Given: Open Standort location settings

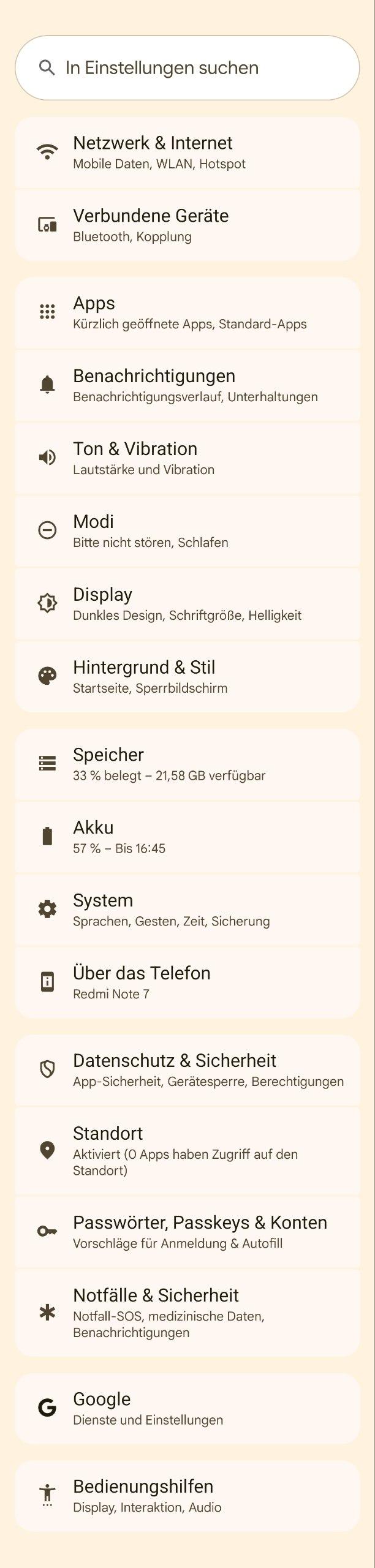Looking at the screenshot, I should pyautogui.click(x=187, y=1151).
